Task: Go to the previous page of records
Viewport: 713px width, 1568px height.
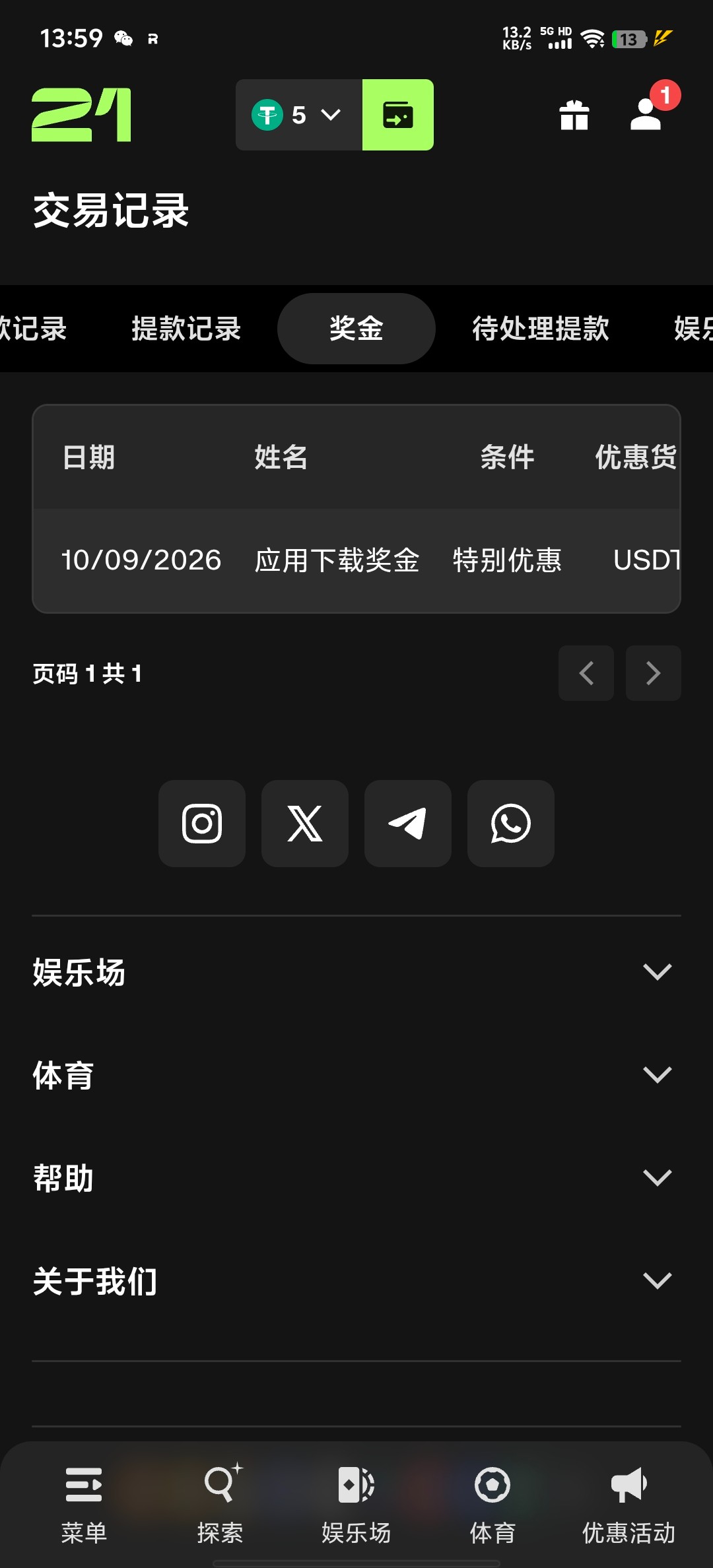Action: pos(586,673)
